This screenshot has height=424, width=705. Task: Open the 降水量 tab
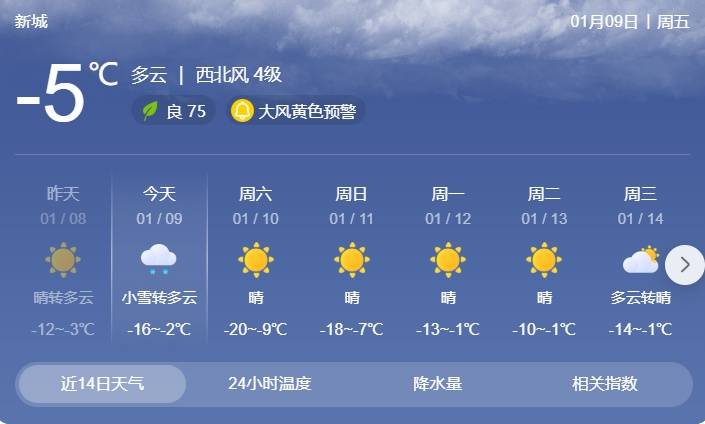tap(437, 384)
